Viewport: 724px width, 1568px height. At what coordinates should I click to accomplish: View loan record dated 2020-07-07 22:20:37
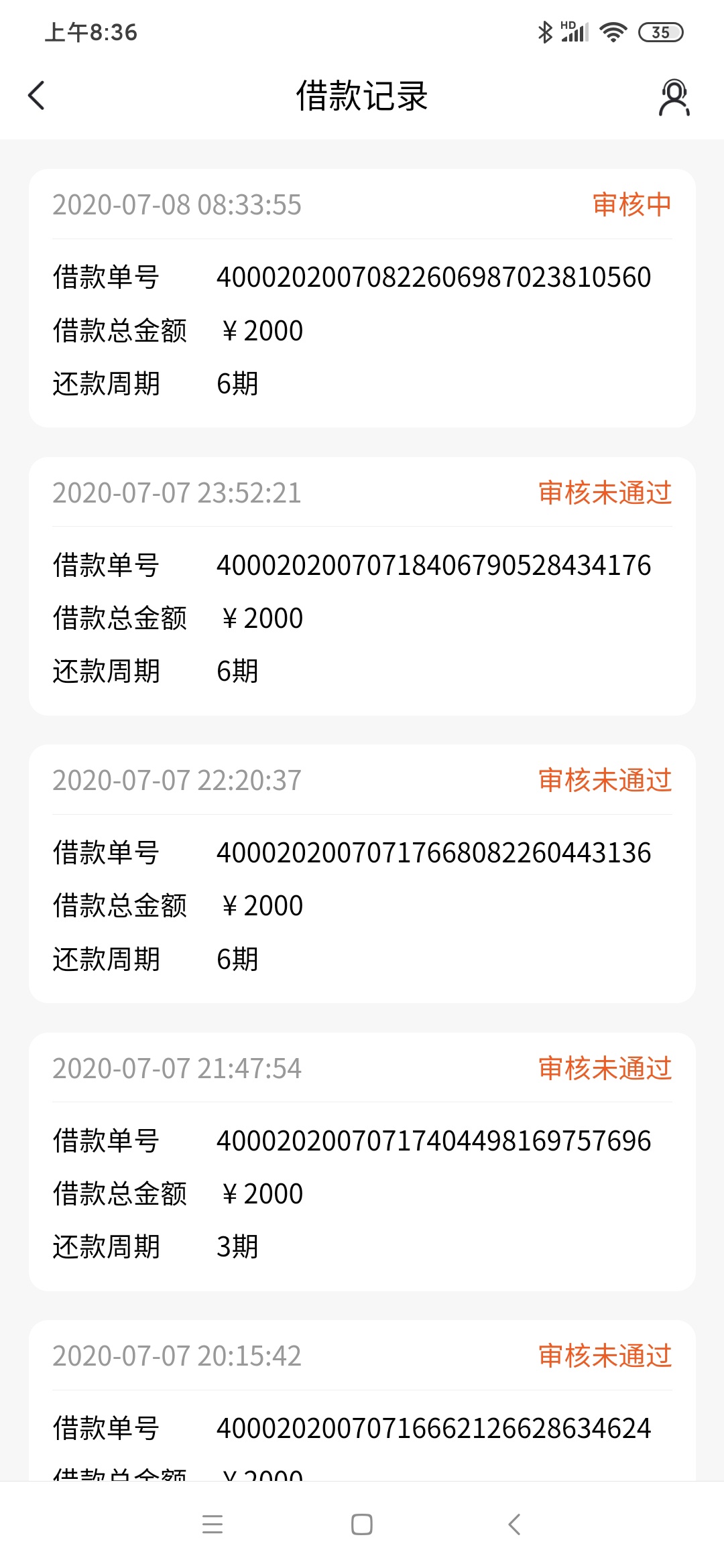pos(362,874)
